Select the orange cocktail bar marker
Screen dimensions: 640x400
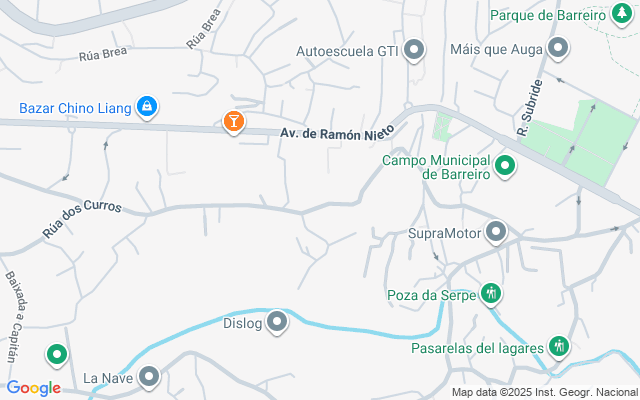[233, 122]
